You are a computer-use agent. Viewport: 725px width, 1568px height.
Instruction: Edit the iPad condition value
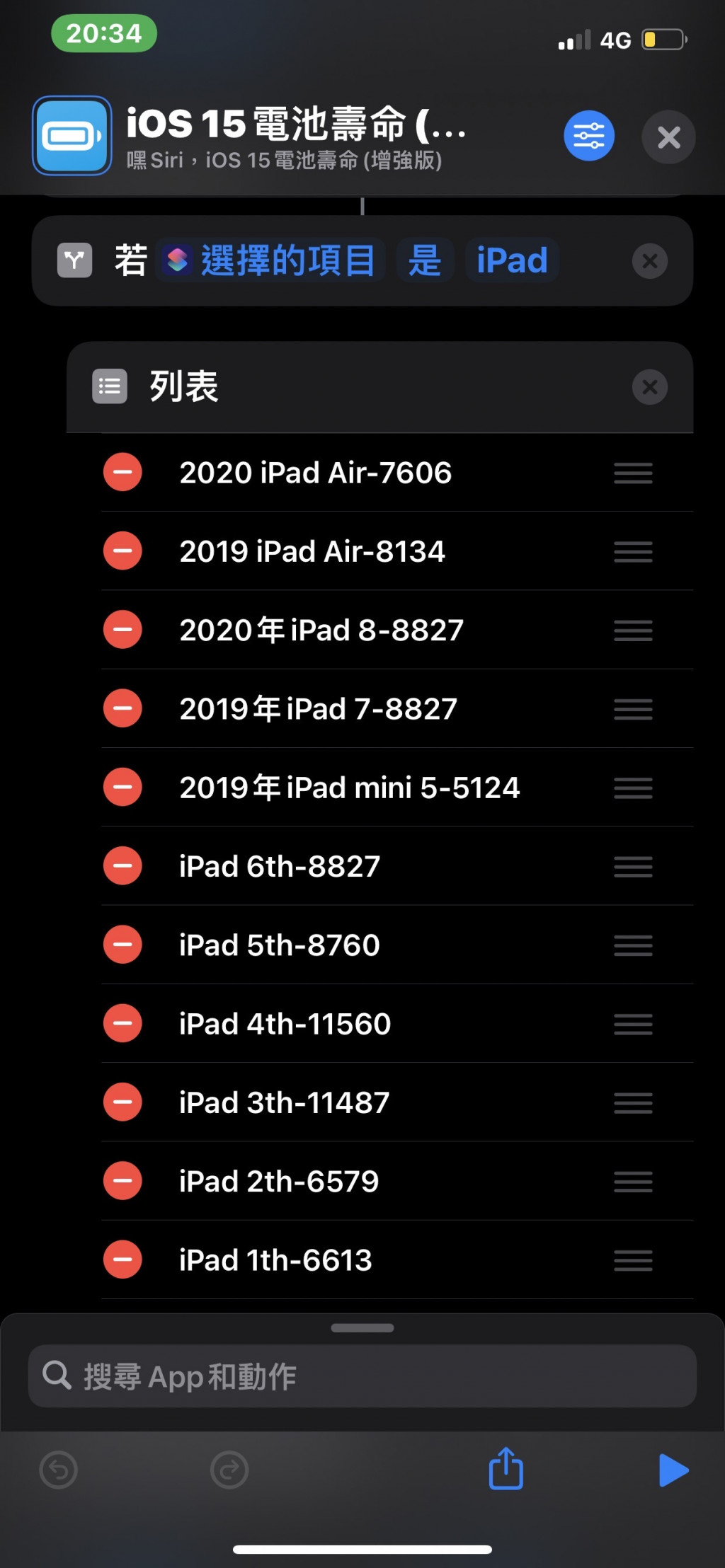pyautogui.click(x=512, y=260)
